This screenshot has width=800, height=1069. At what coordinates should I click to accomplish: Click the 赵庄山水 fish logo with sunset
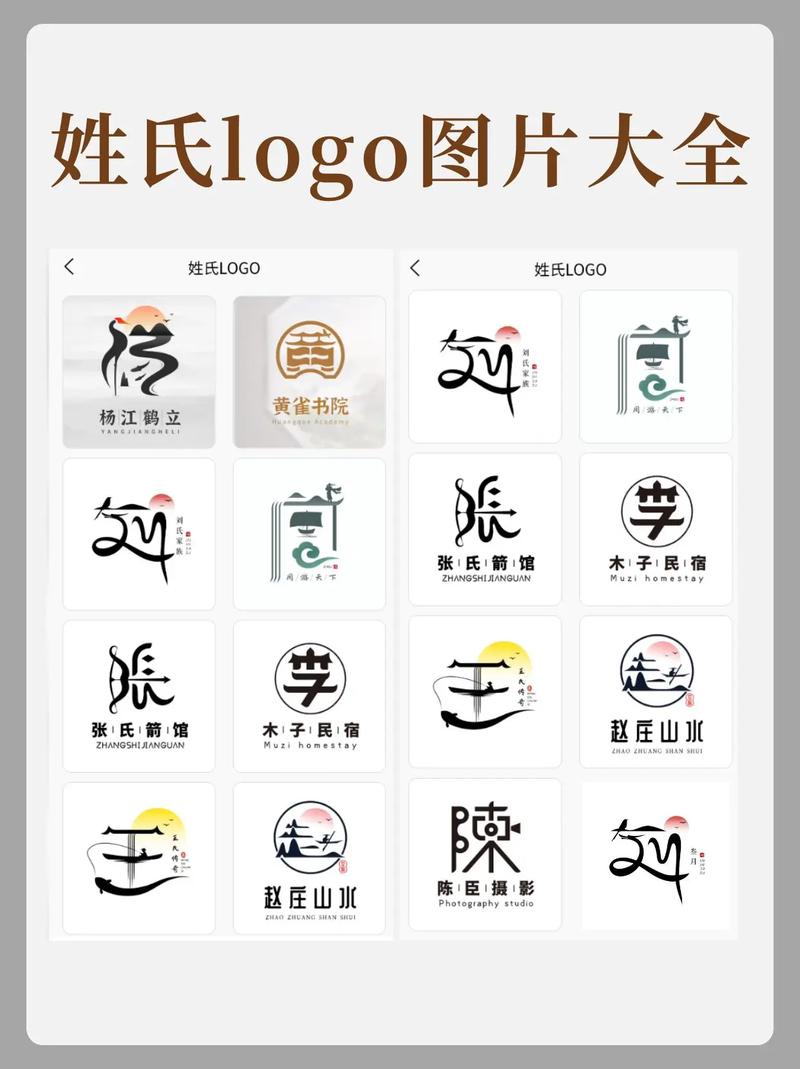point(139,858)
